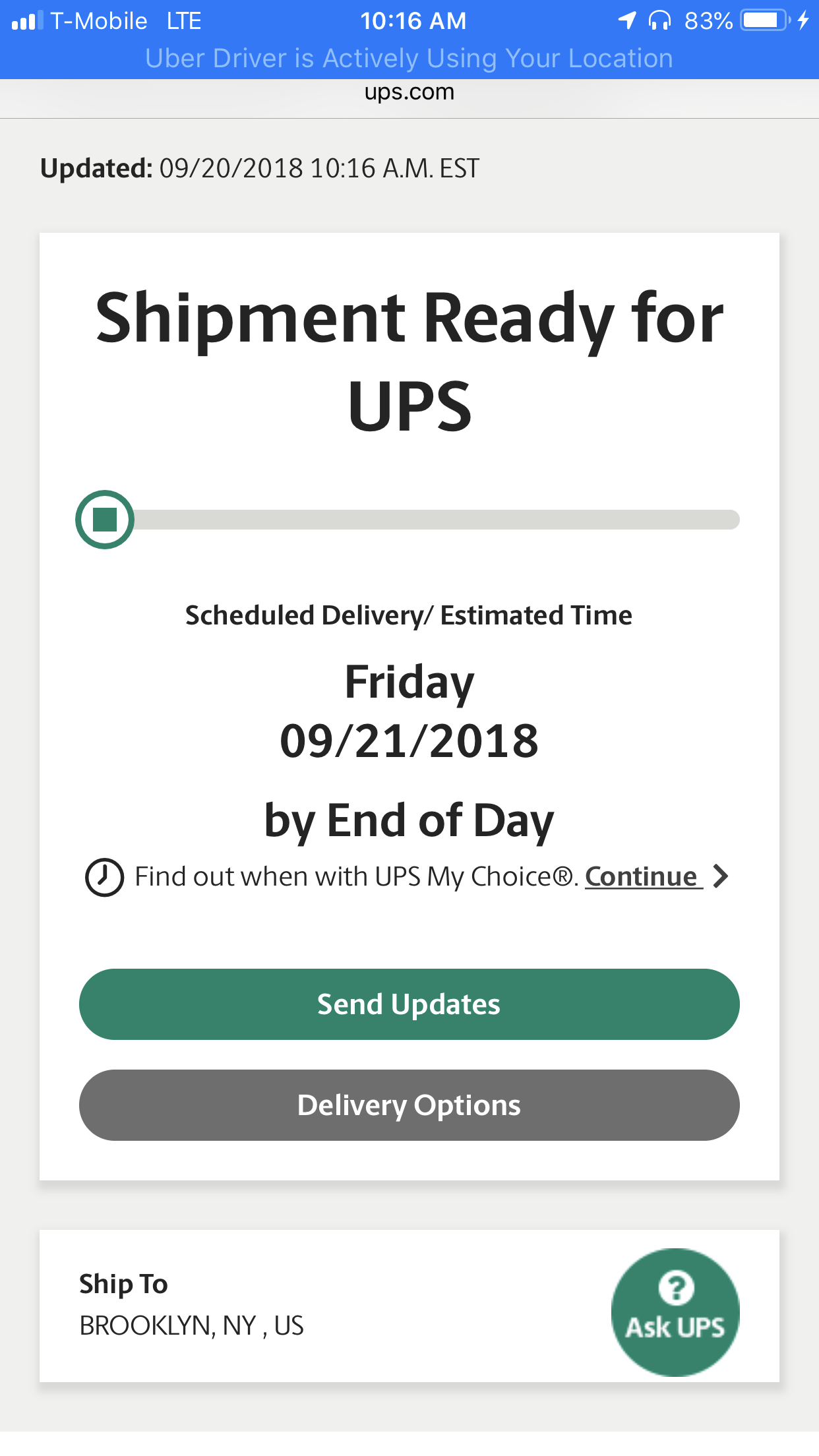The height and width of the screenshot is (1456, 819).
Task: Tap the Send Updates button
Action: (x=409, y=1004)
